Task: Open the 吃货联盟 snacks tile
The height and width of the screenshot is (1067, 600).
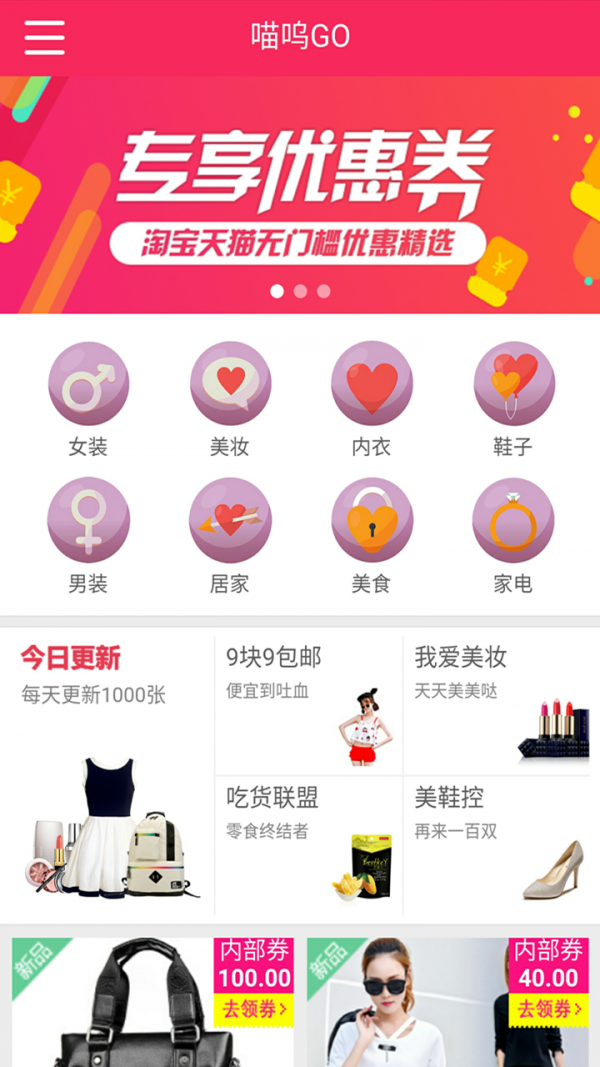Action: tap(308, 844)
